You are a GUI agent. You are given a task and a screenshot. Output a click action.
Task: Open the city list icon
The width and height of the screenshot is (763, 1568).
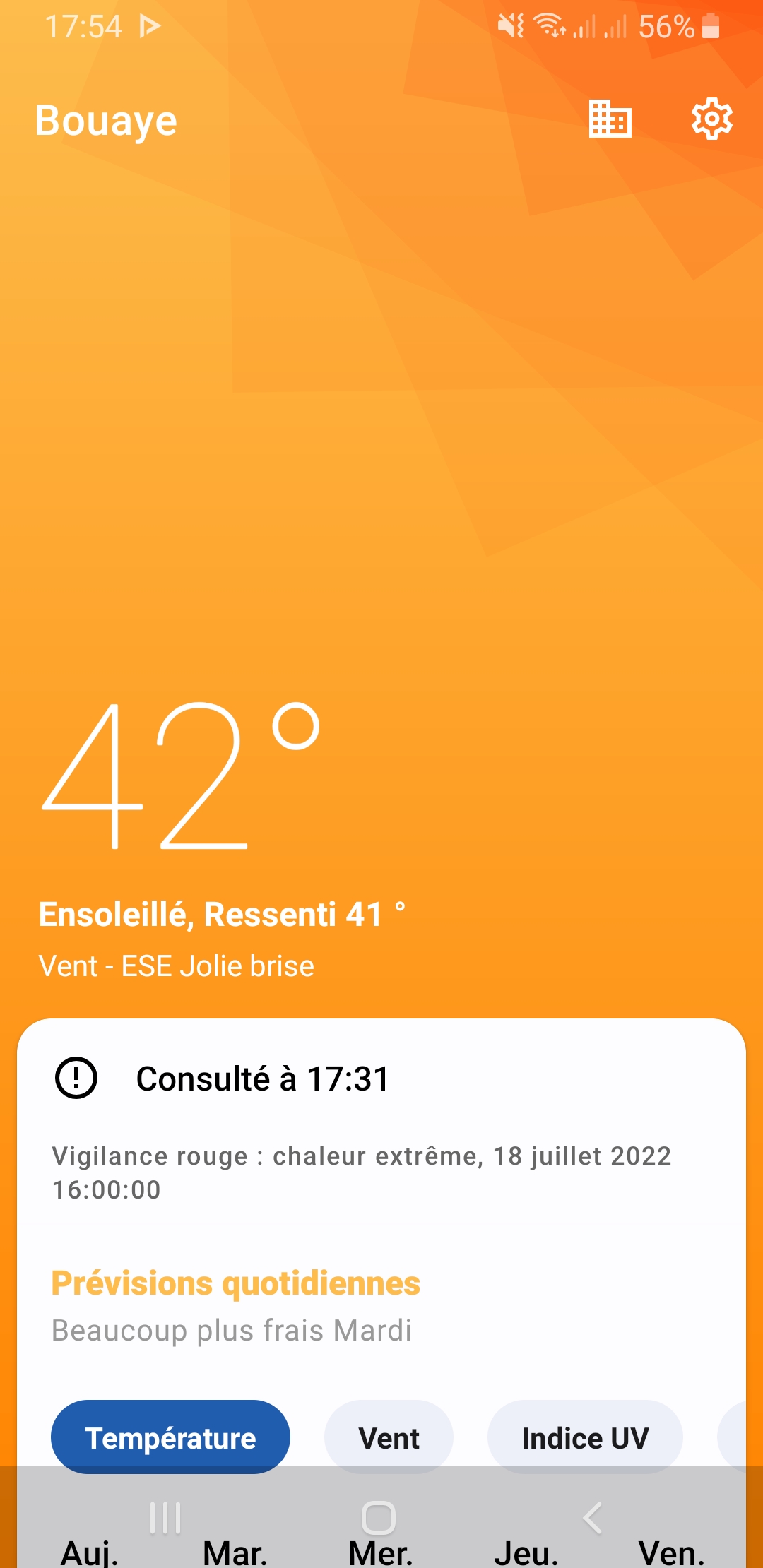(x=610, y=119)
